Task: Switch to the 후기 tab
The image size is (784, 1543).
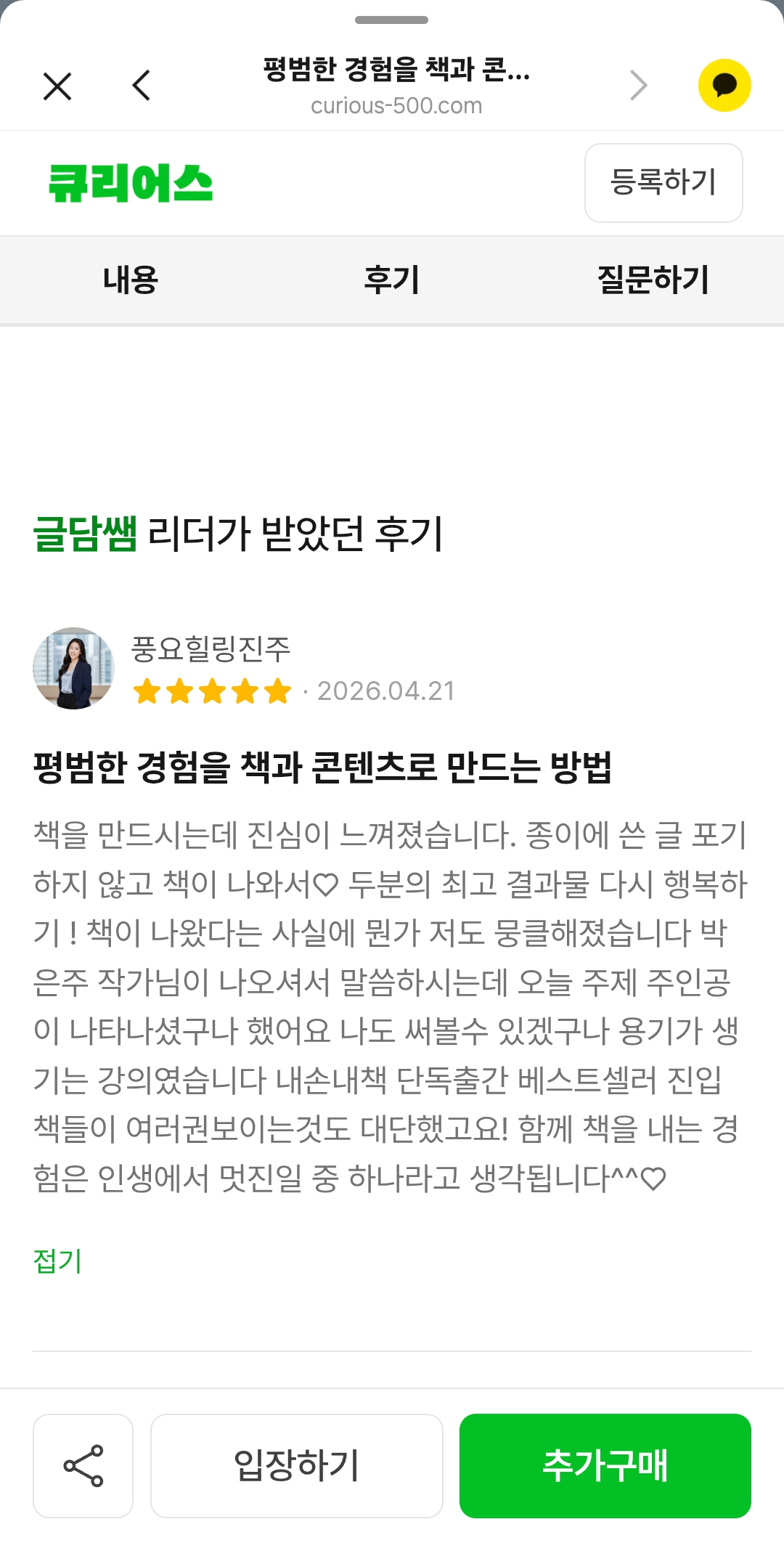Action: (392, 280)
